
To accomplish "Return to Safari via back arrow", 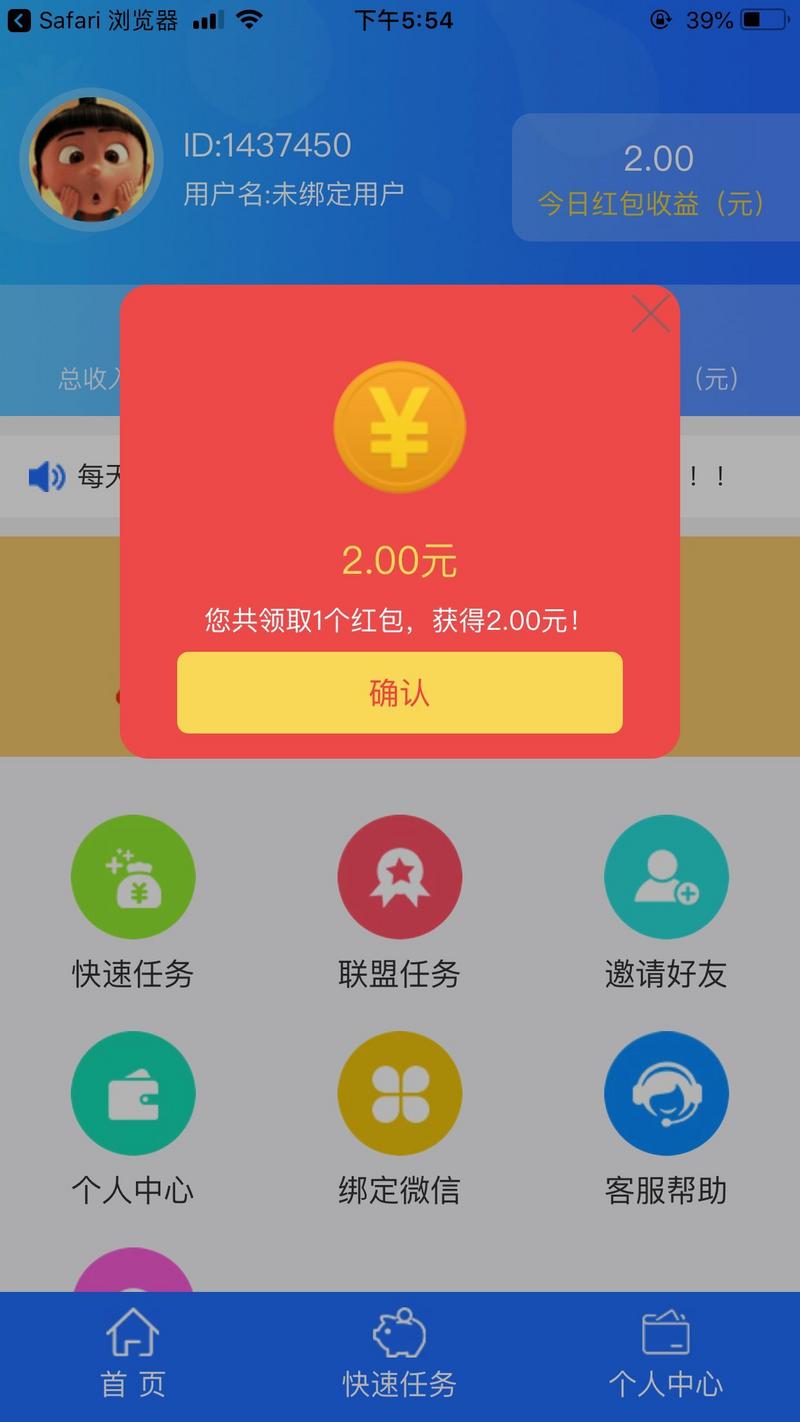I will click(x=19, y=20).
